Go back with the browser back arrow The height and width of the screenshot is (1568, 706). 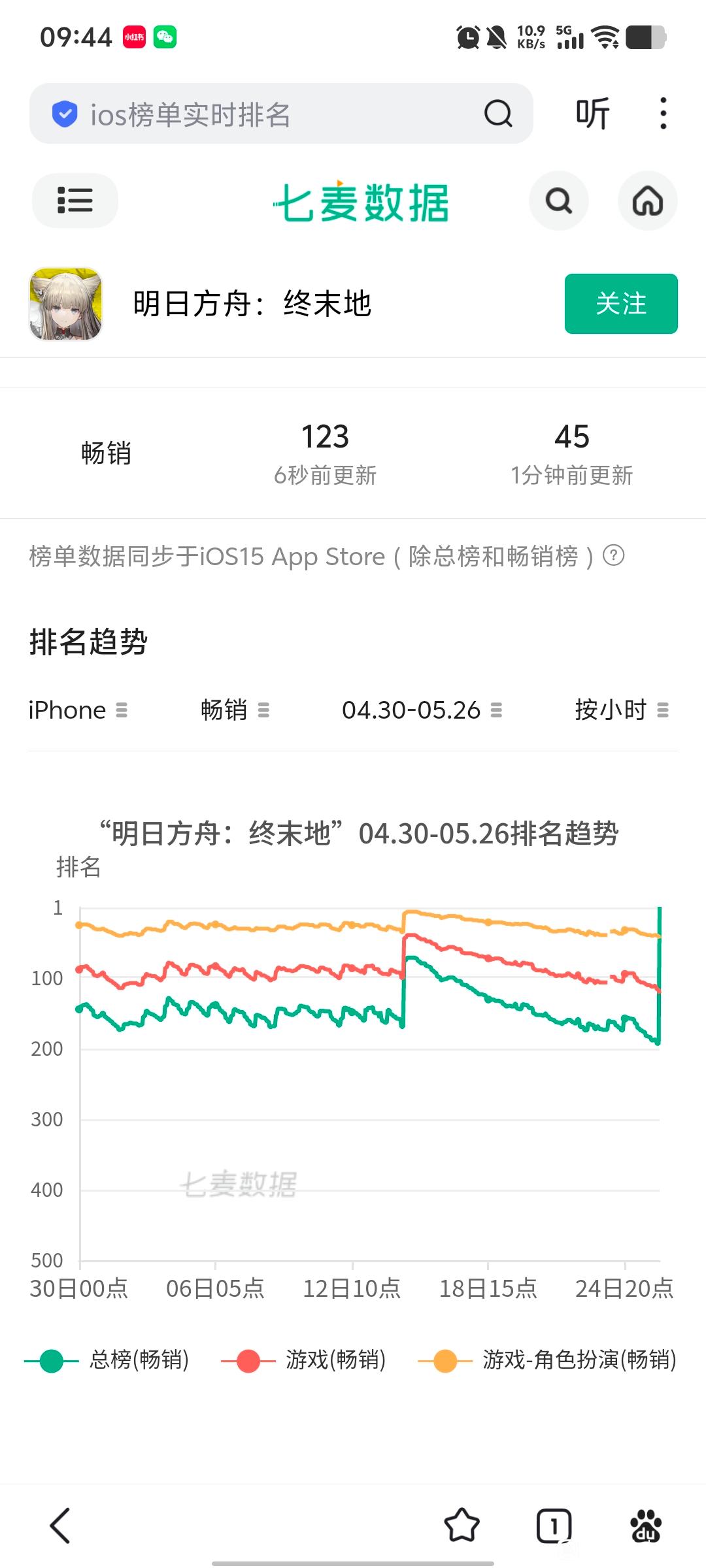click(60, 1526)
